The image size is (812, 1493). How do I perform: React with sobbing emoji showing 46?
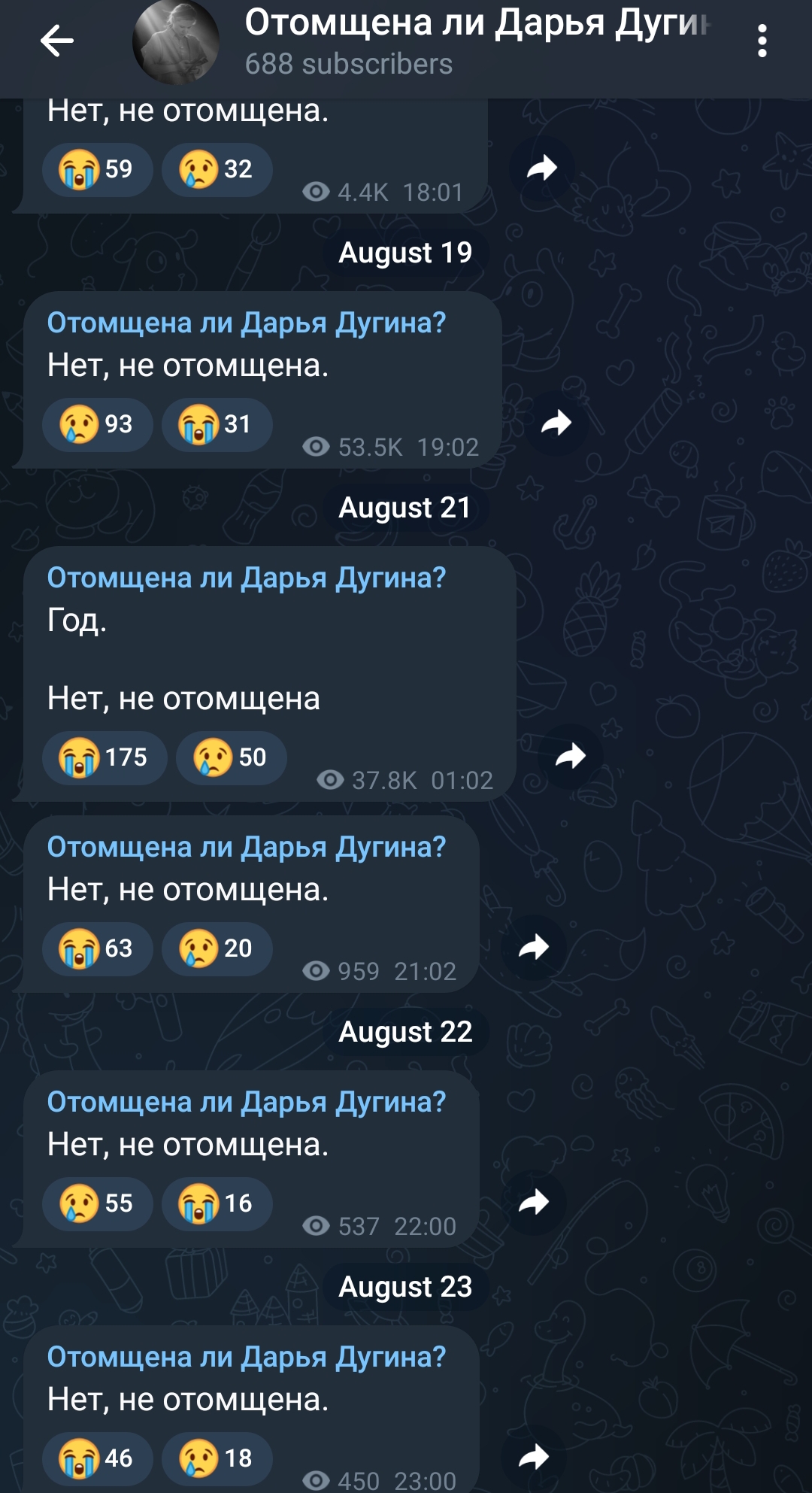click(98, 1458)
